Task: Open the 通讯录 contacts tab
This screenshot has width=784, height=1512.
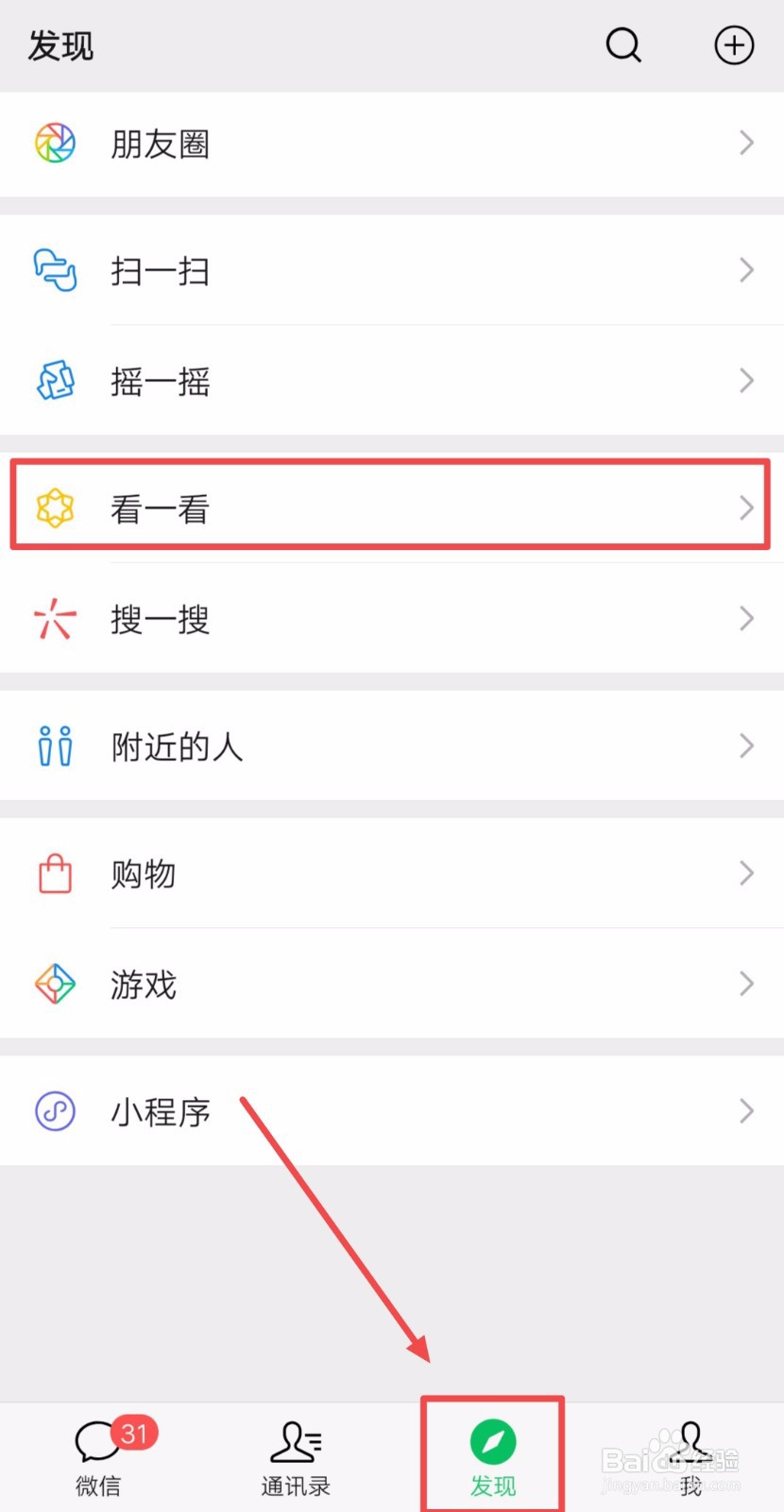Action: click(x=295, y=1455)
